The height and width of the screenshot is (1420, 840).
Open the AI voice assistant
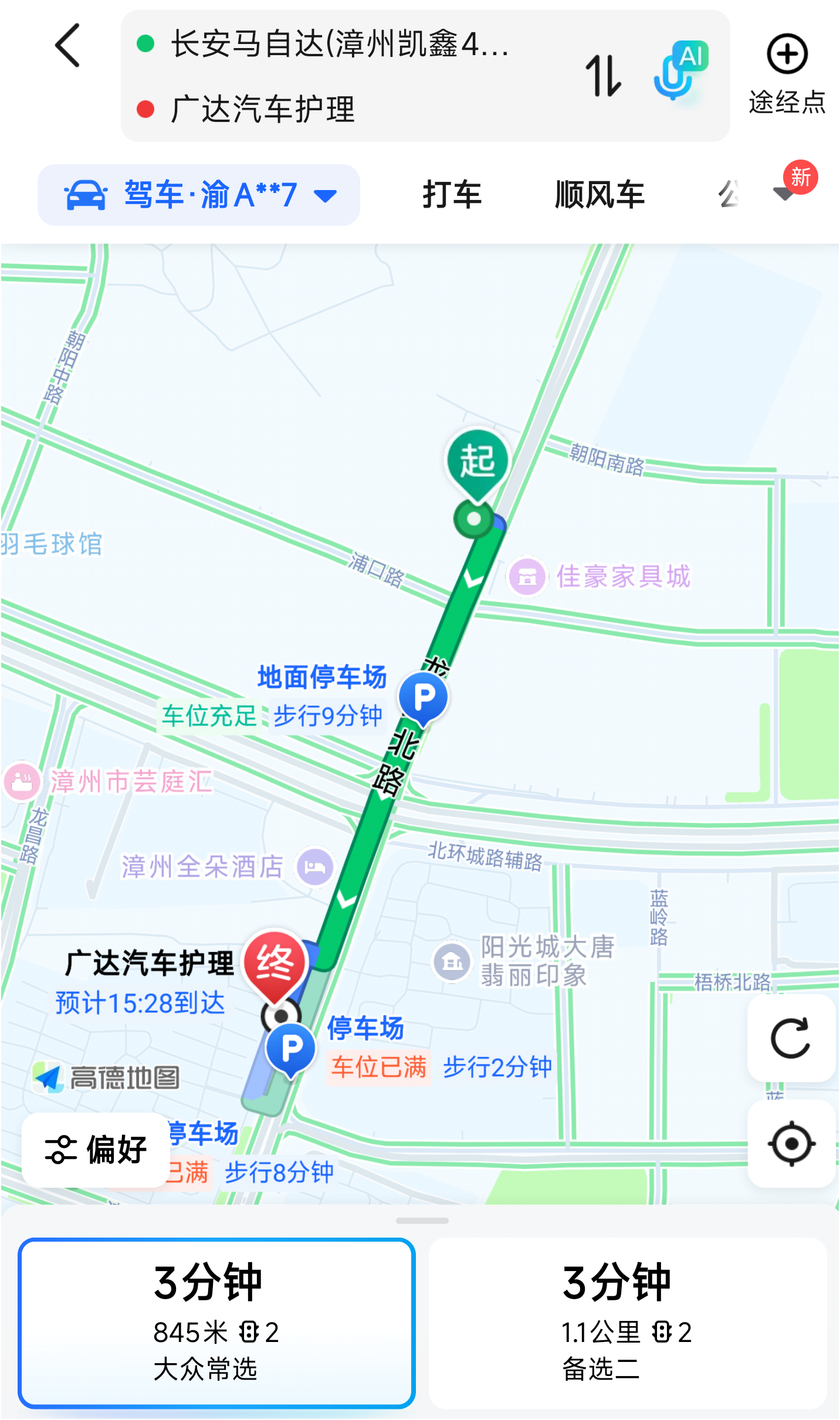pos(680,70)
